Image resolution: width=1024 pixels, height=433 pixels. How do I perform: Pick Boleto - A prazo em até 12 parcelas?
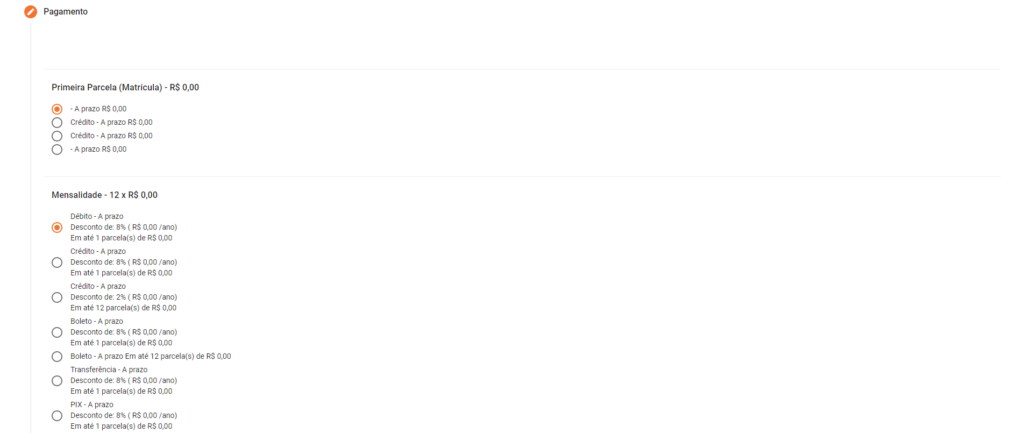[57, 357]
